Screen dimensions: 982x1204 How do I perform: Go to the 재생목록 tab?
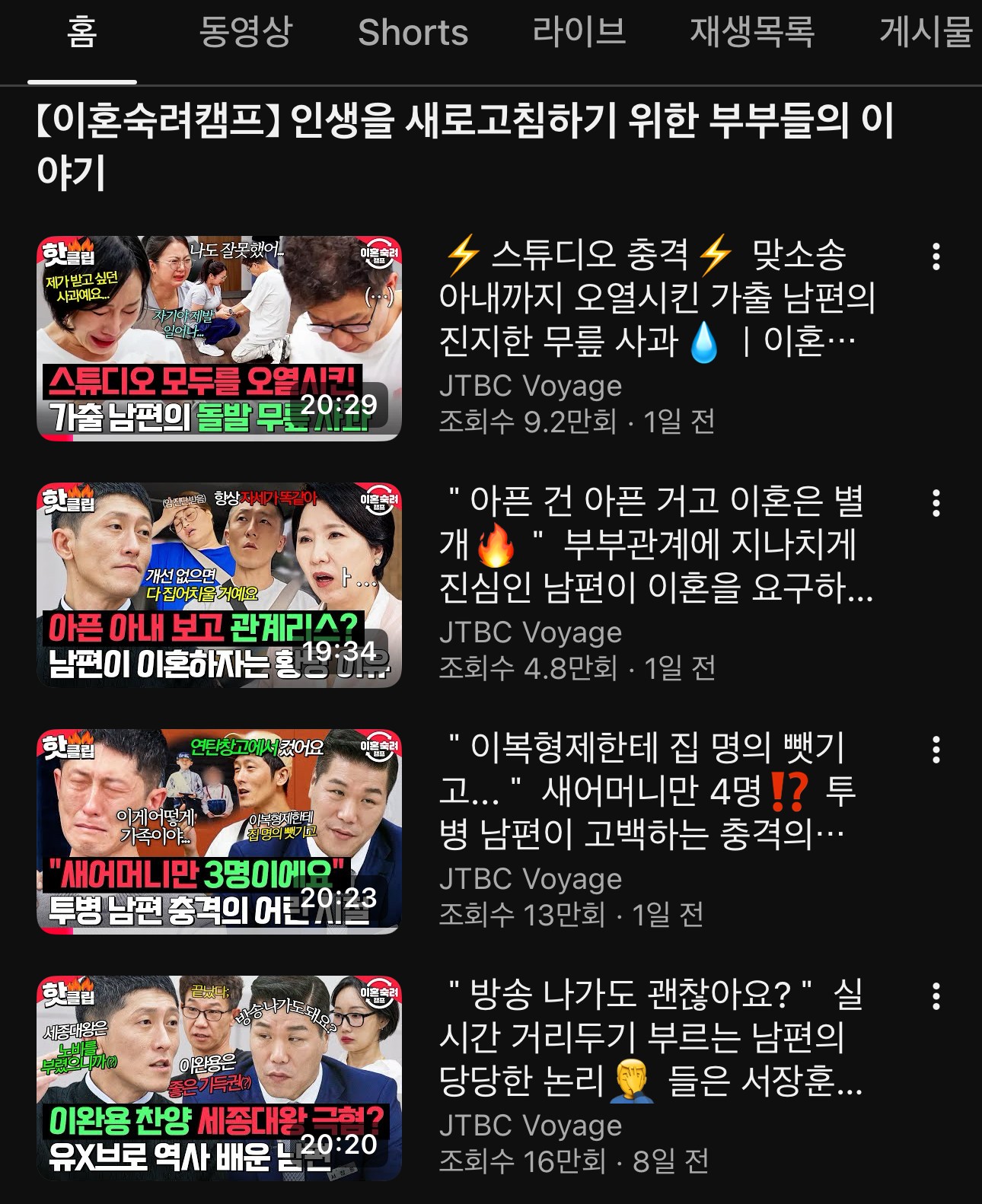click(751, 33)
